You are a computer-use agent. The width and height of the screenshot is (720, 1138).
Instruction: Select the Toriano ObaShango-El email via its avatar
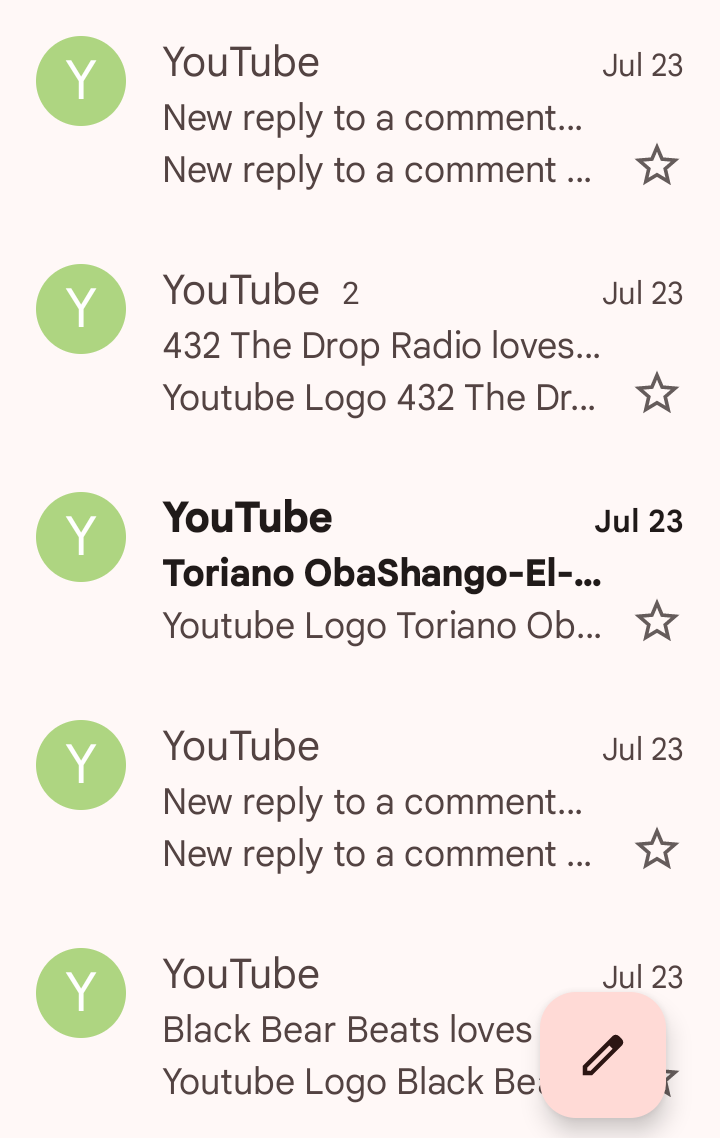(x=81, y=537)
